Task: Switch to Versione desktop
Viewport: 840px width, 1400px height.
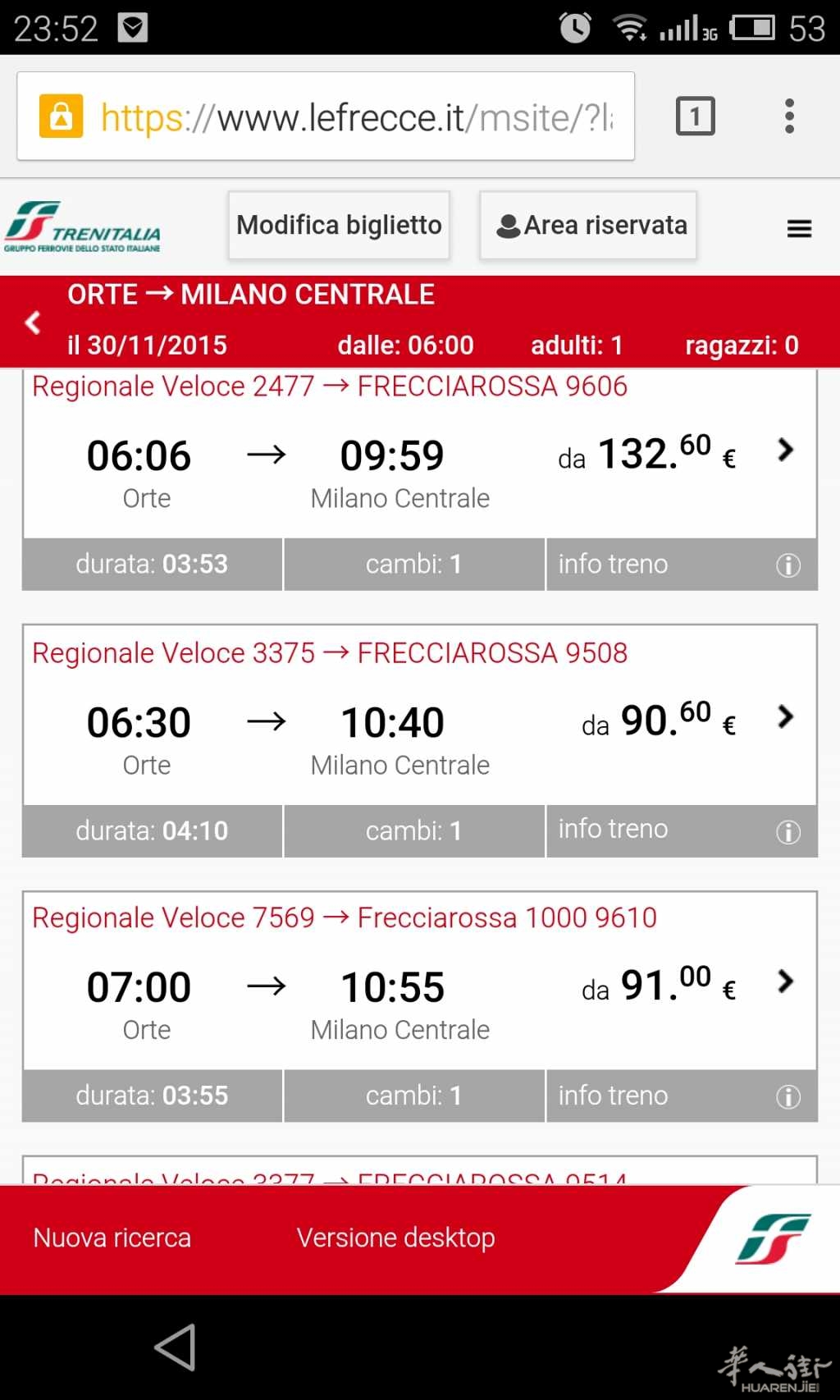Action: point(395,1238)
